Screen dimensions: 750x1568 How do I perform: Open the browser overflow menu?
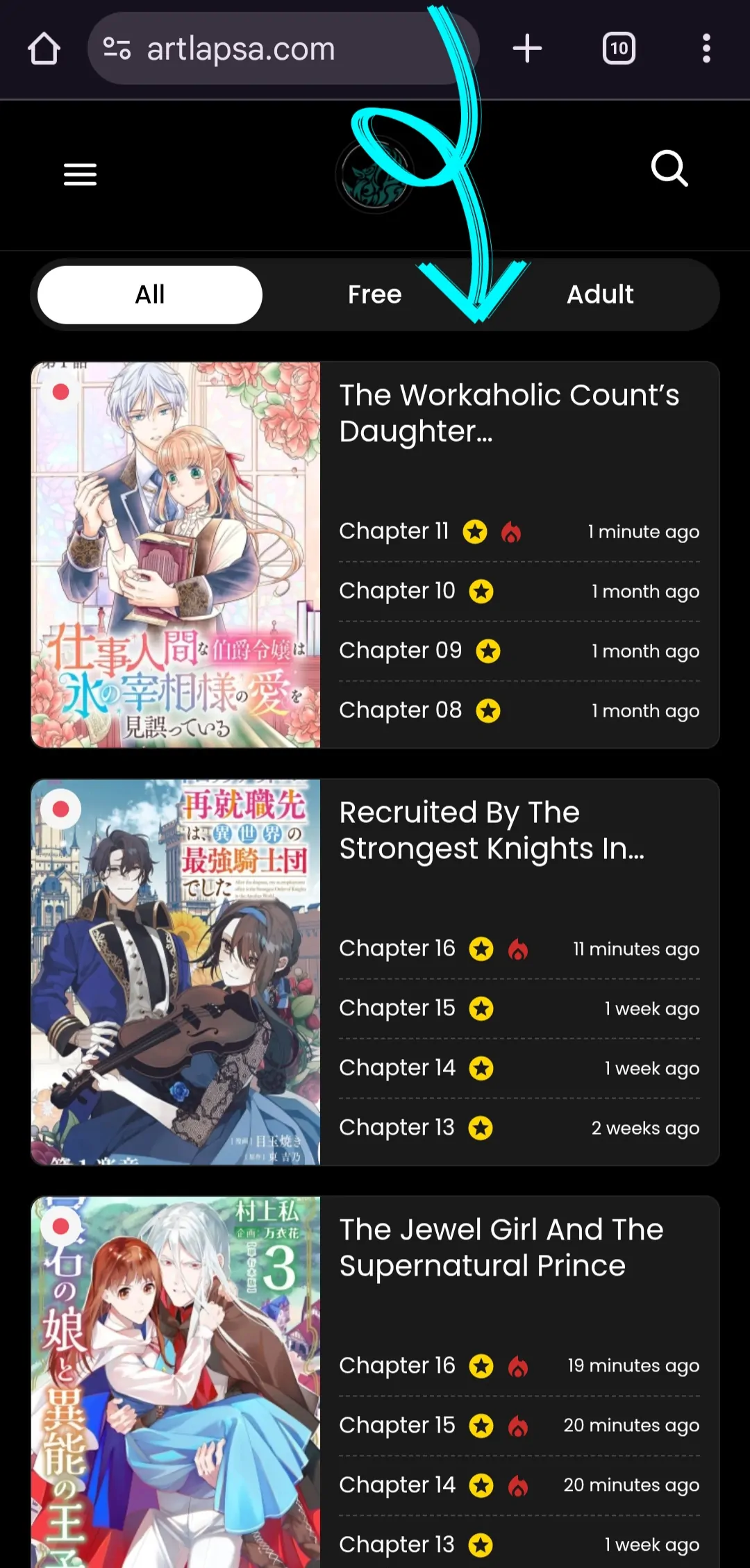tap(706, 49)
